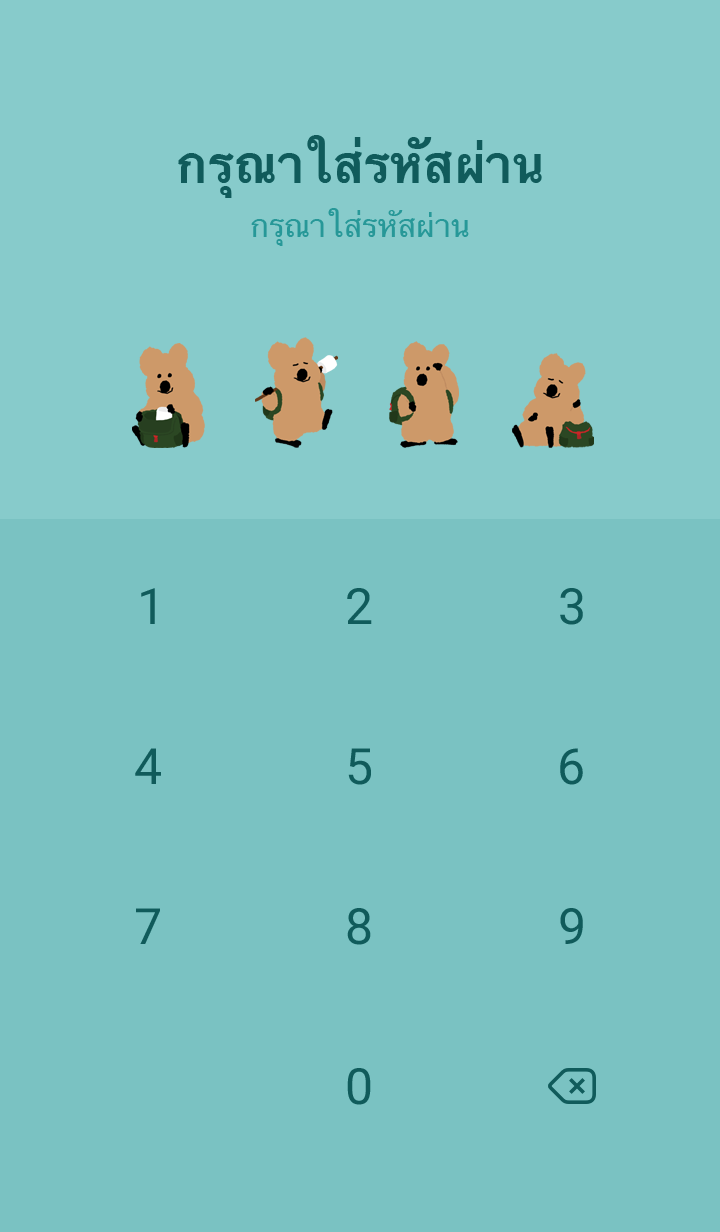720x1232 pixels.
Task: Select digit 7 on the passcode pad
Action: (148, 927)
